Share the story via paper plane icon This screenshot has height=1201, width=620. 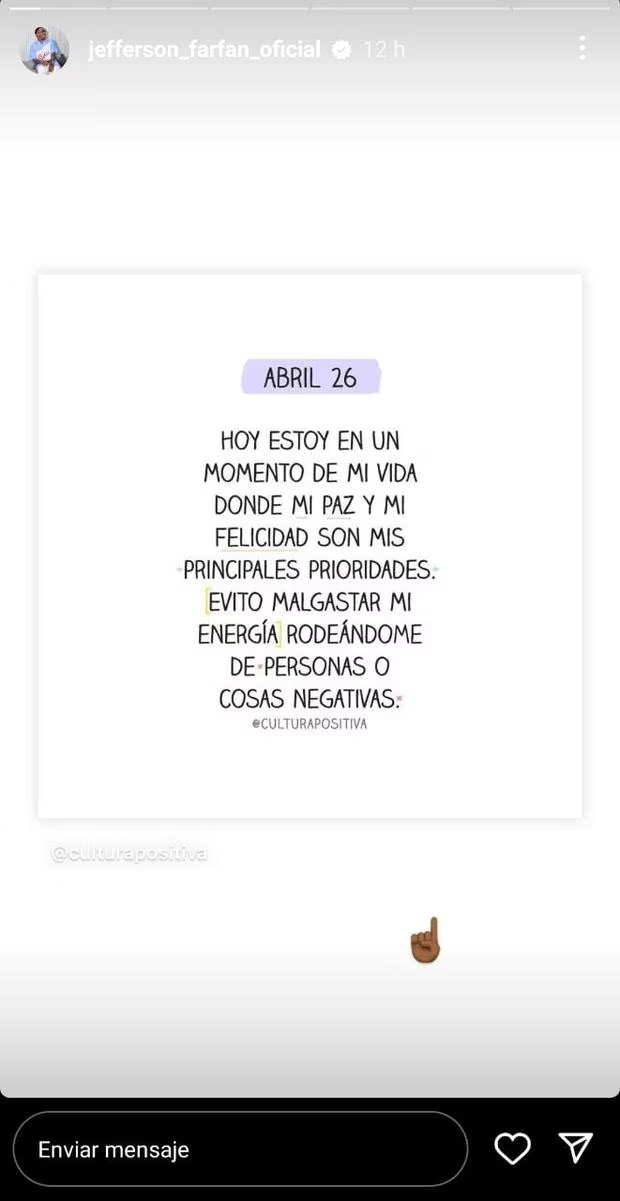click(x=576, y=1148)
